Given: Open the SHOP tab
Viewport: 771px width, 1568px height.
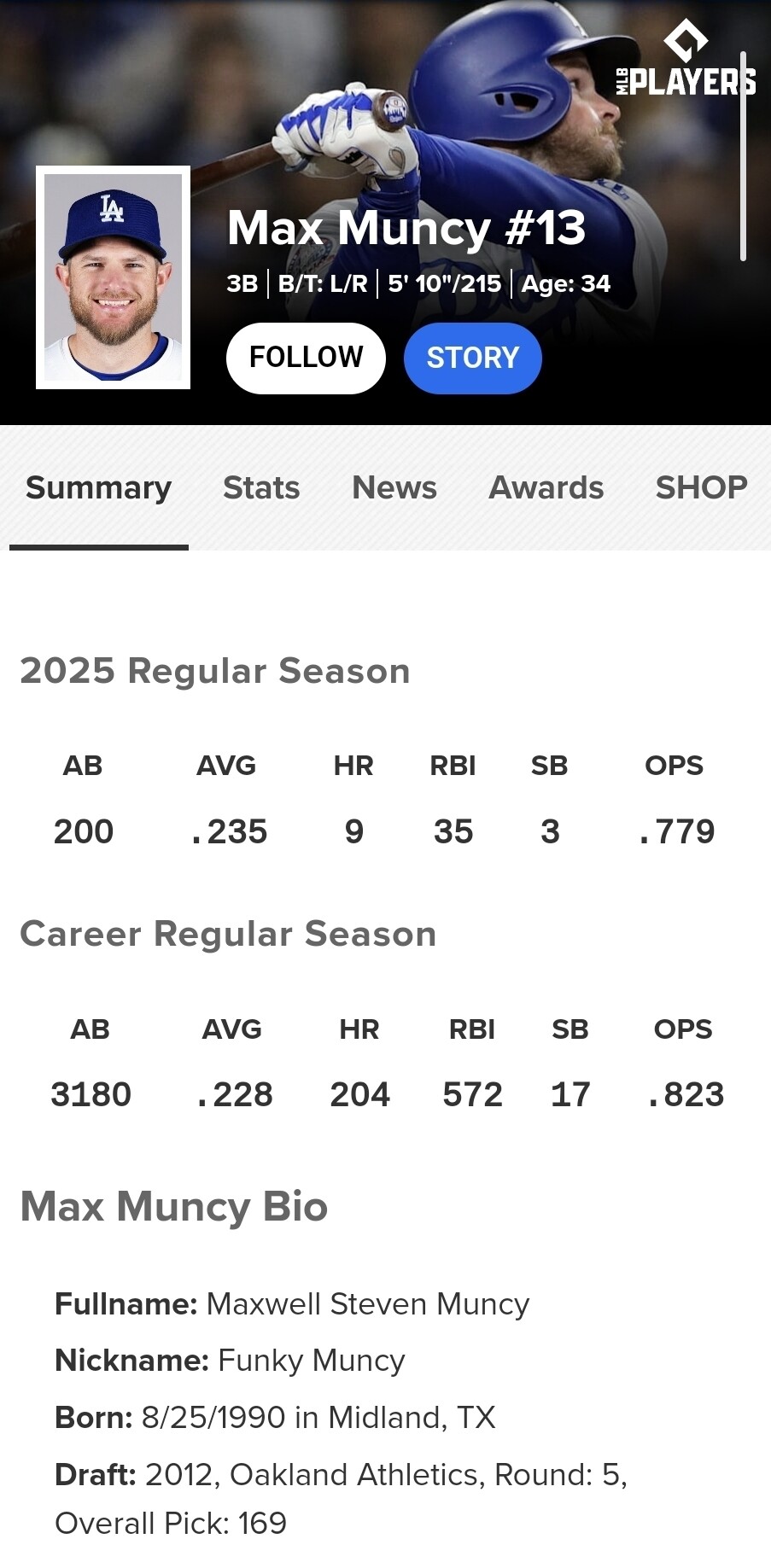Looking at the screenshot, I should [x=702, y=487].
